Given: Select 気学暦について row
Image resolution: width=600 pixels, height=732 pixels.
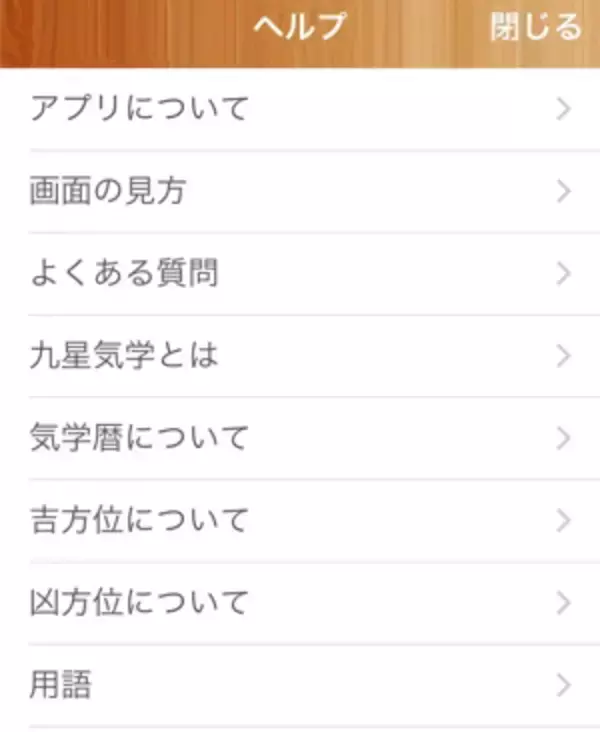Looking at the screenshot, I should tap(300, 438).
